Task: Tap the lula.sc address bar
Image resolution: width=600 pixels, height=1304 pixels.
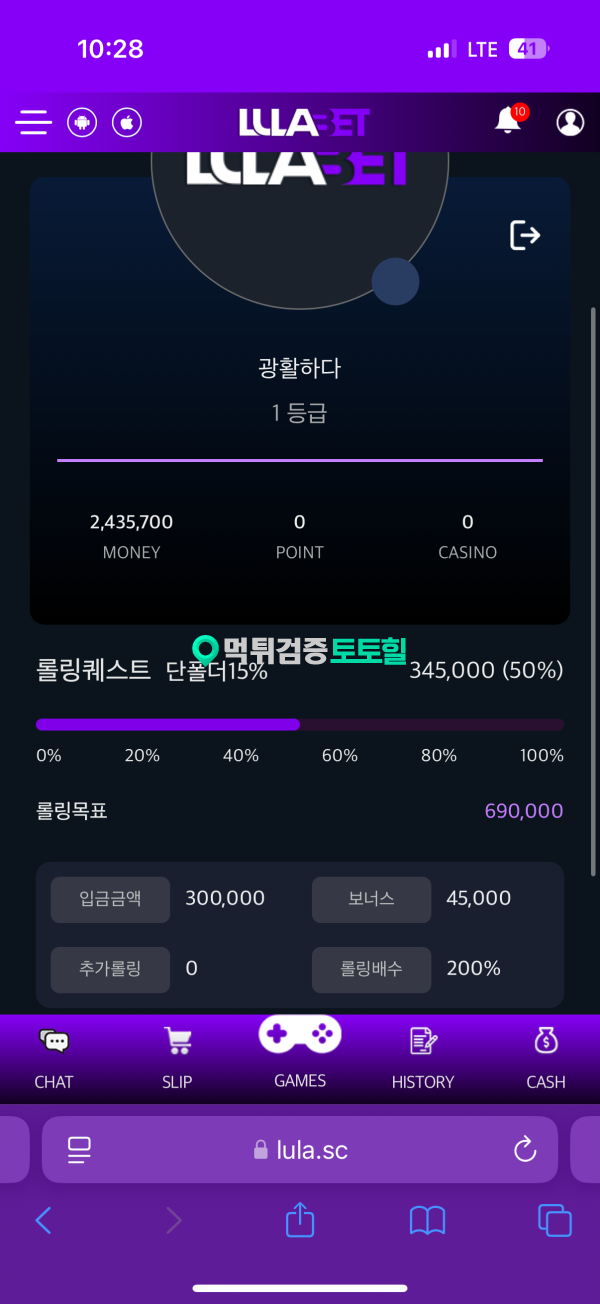Action: click(x=300, y=1150)
